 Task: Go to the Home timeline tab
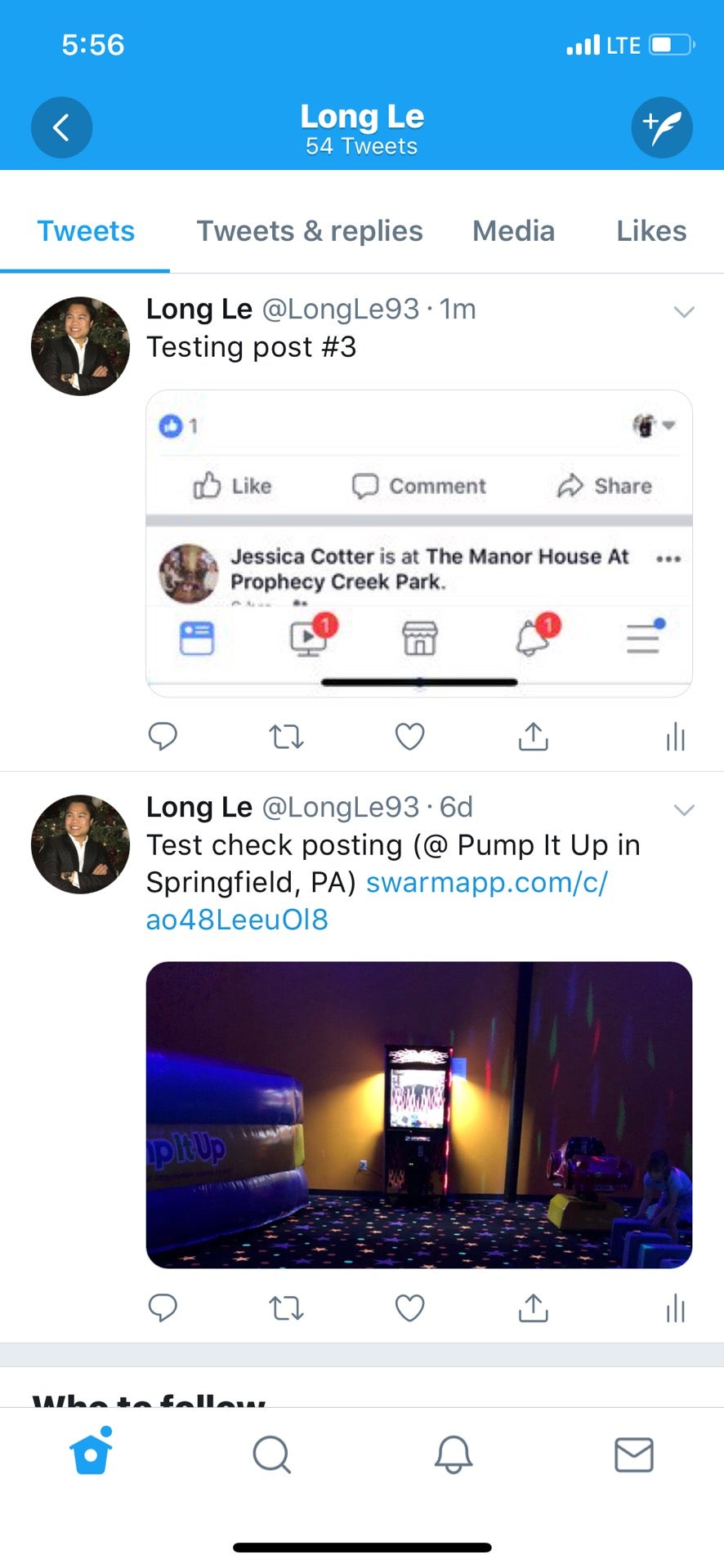[91, 1454]
